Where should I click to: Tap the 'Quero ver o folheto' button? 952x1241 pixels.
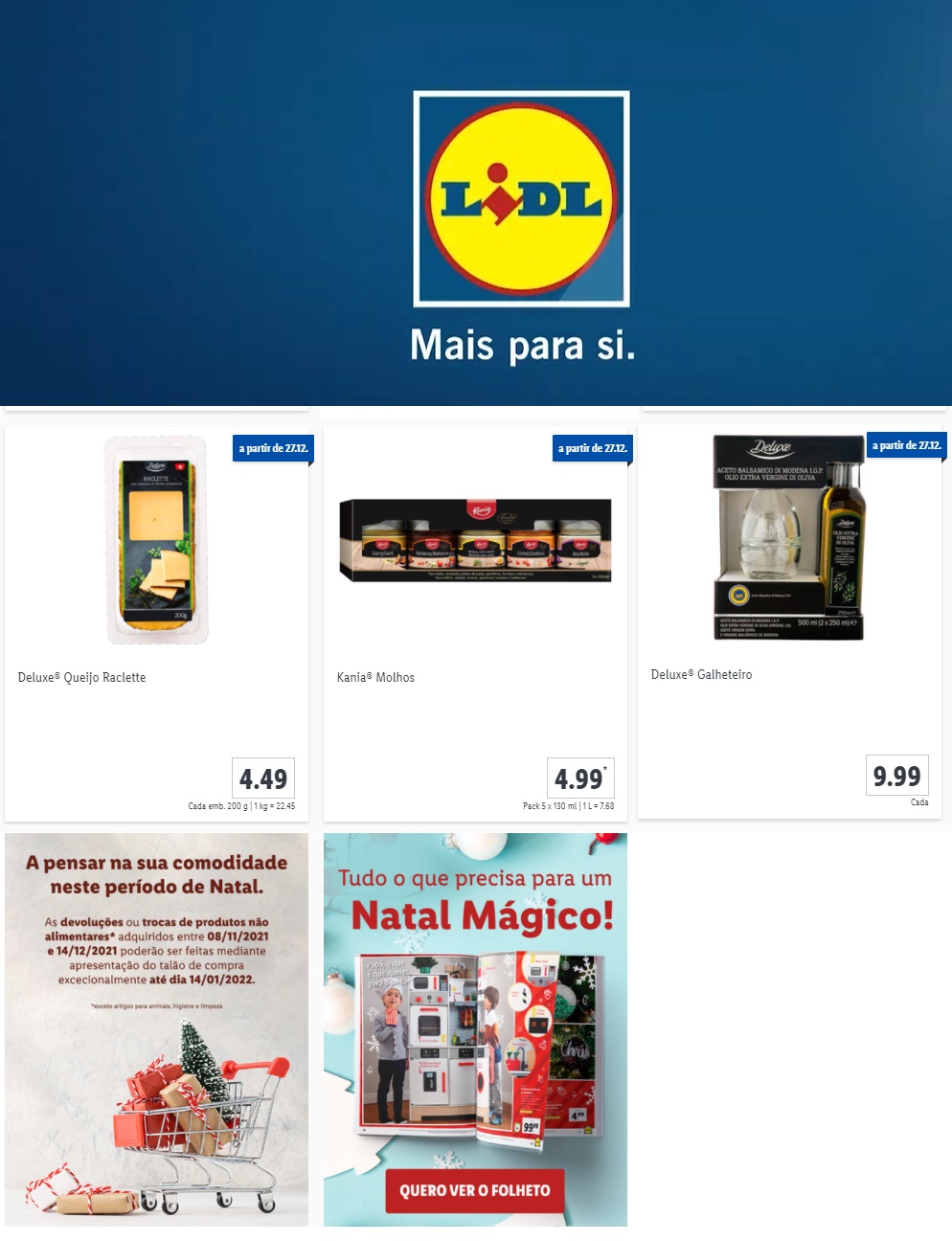coord(475,1190)
